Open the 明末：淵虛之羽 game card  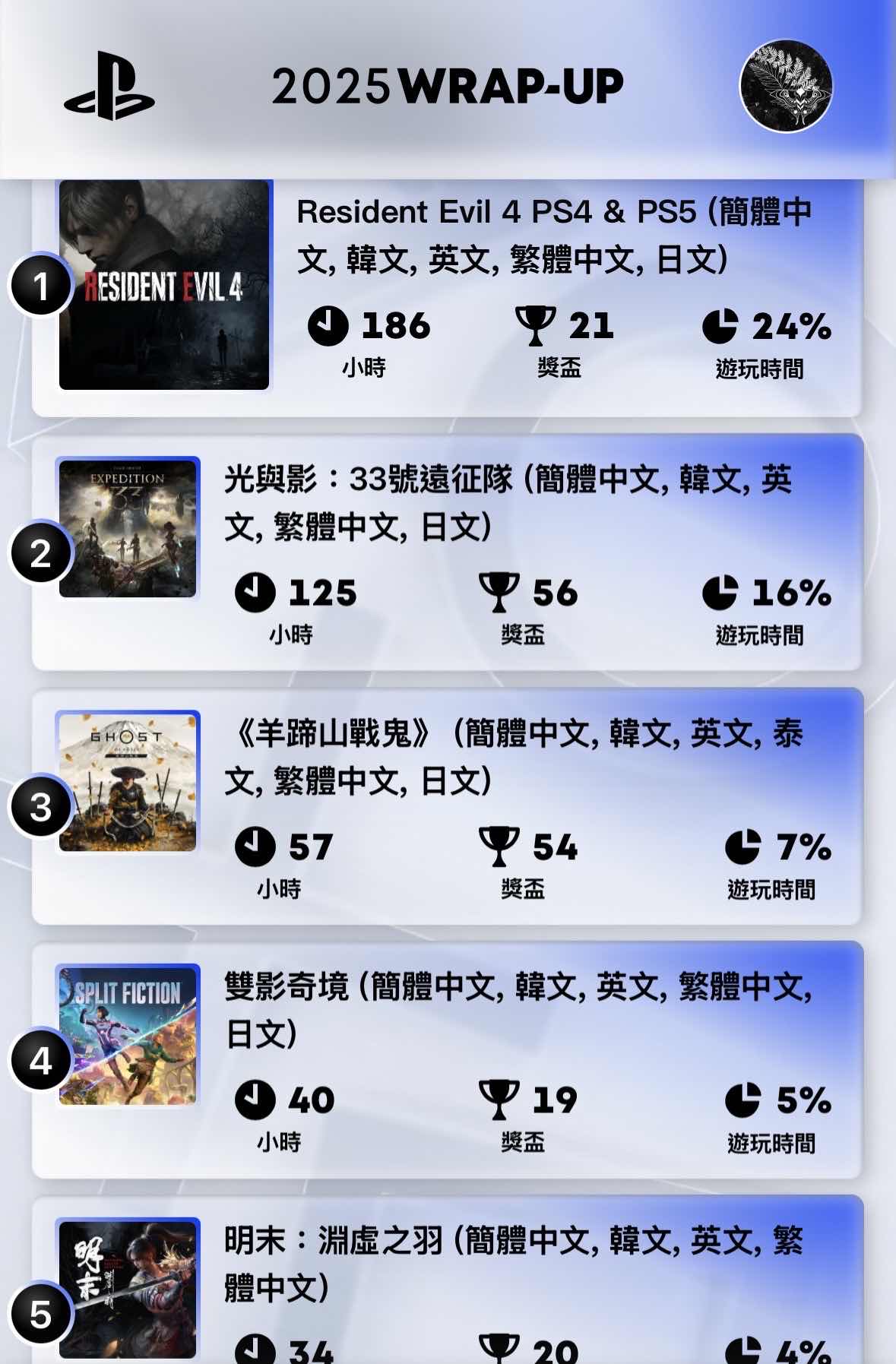click(447, 1284)
